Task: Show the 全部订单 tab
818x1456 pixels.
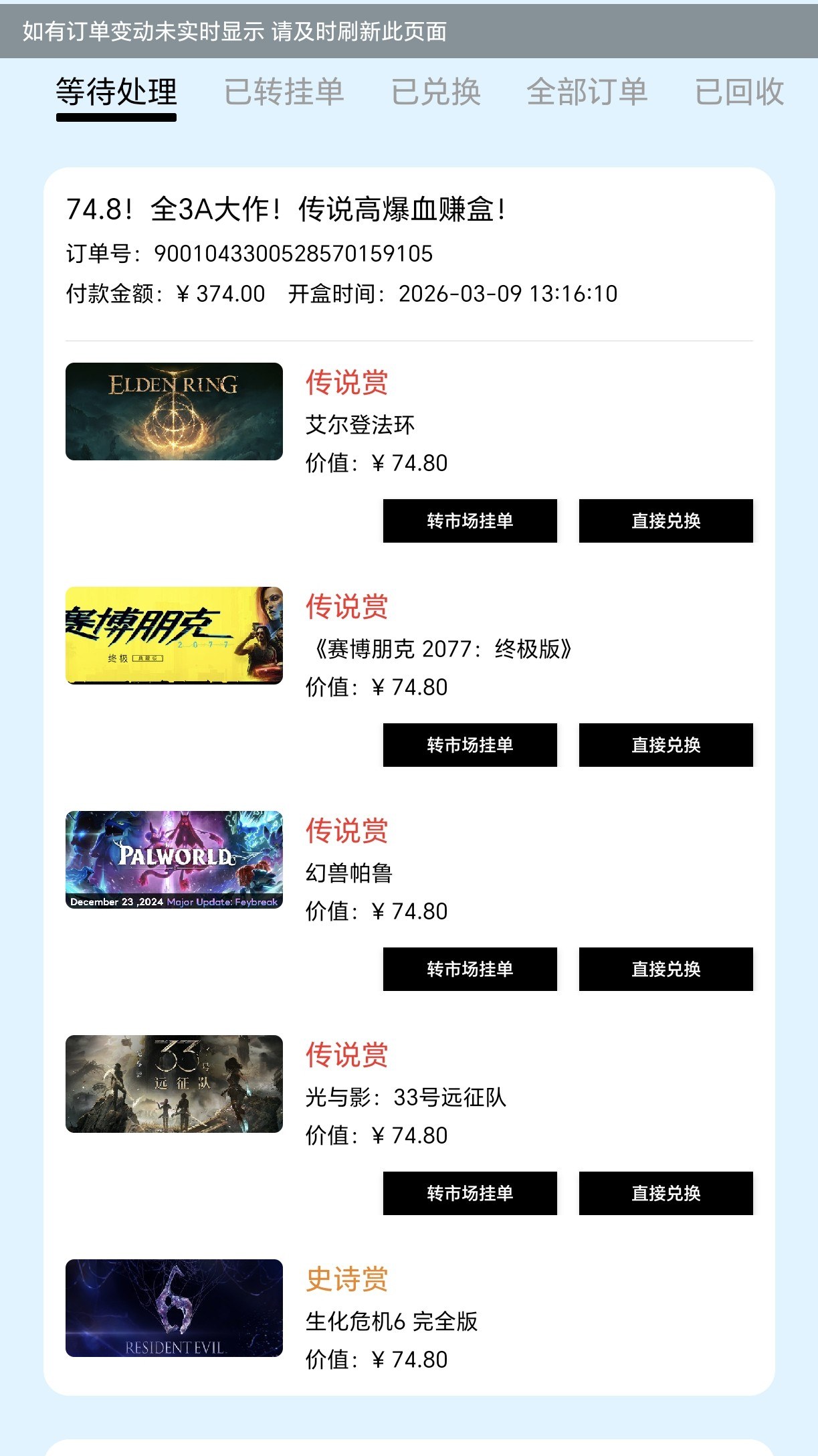Action: click(x=587, y=92)
